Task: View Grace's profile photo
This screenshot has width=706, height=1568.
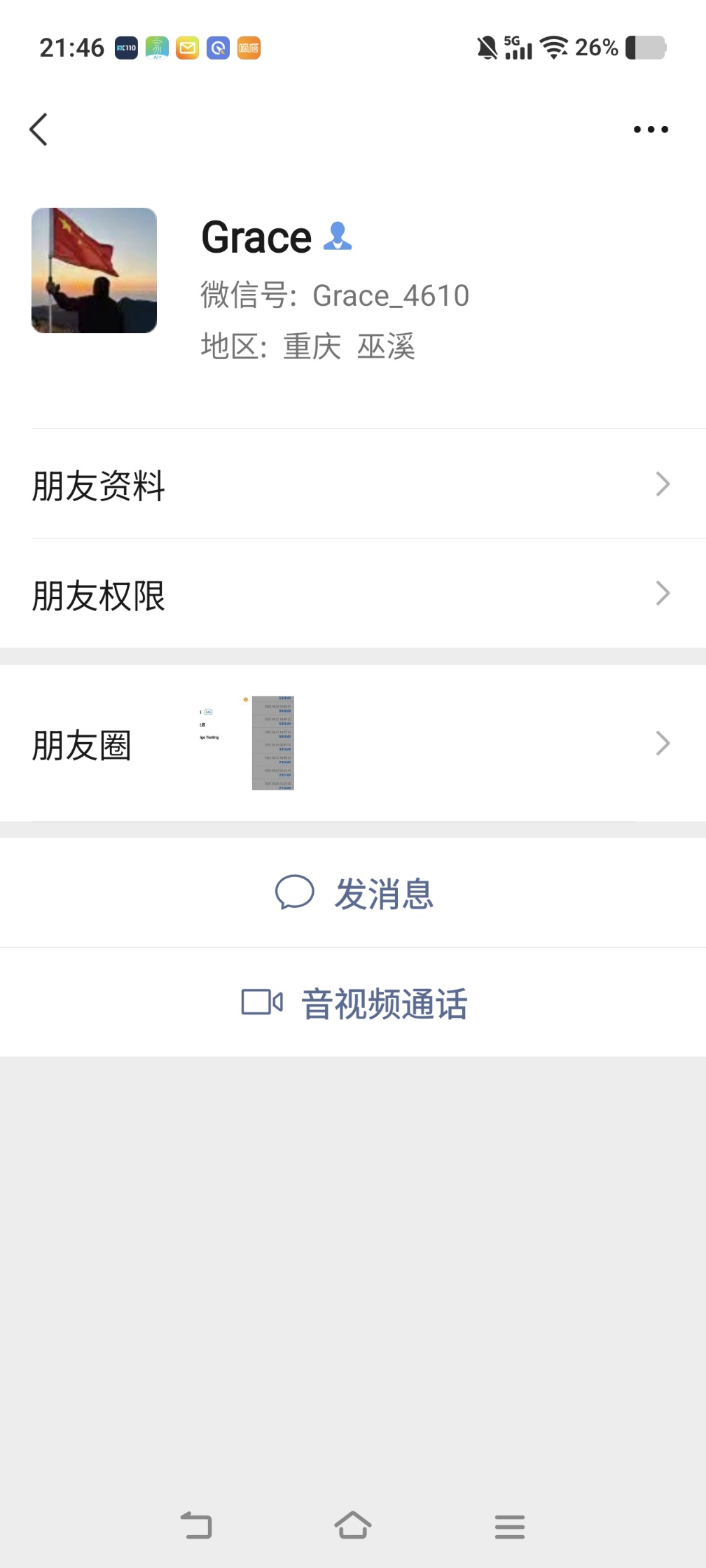Action: (x=94, y=270)
